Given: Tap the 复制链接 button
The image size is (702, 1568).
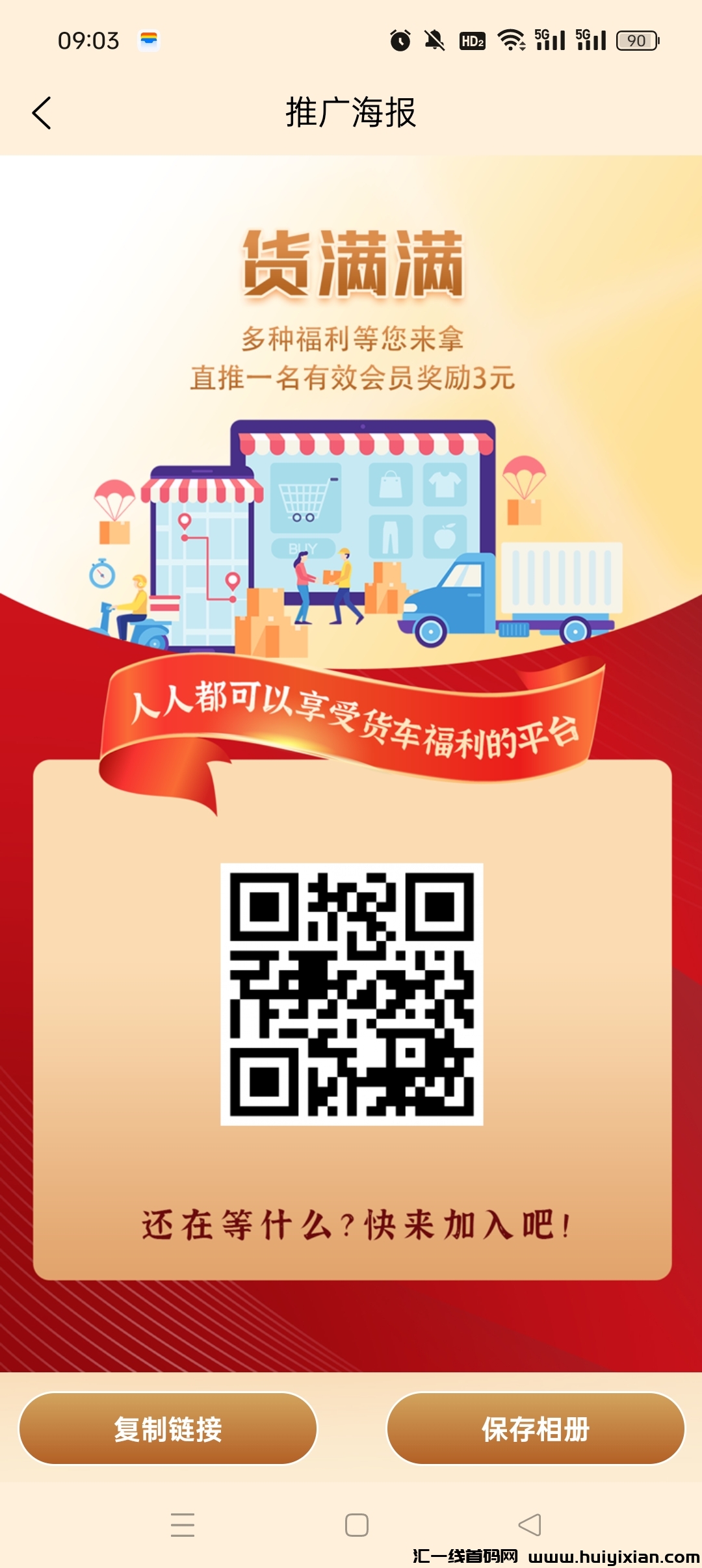Looking at the screenshot, I should tap(168, 1429).
